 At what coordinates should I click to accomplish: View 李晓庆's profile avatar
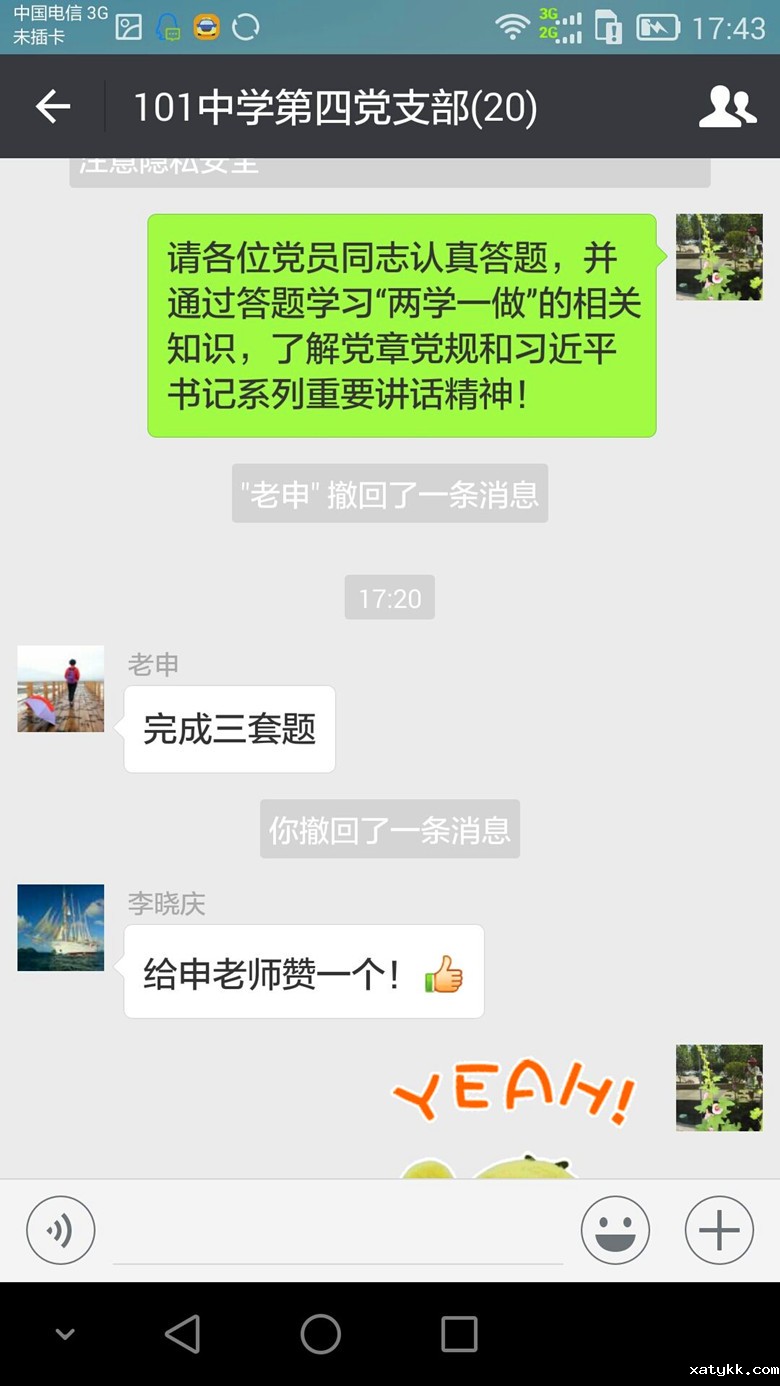coord(61,928)
